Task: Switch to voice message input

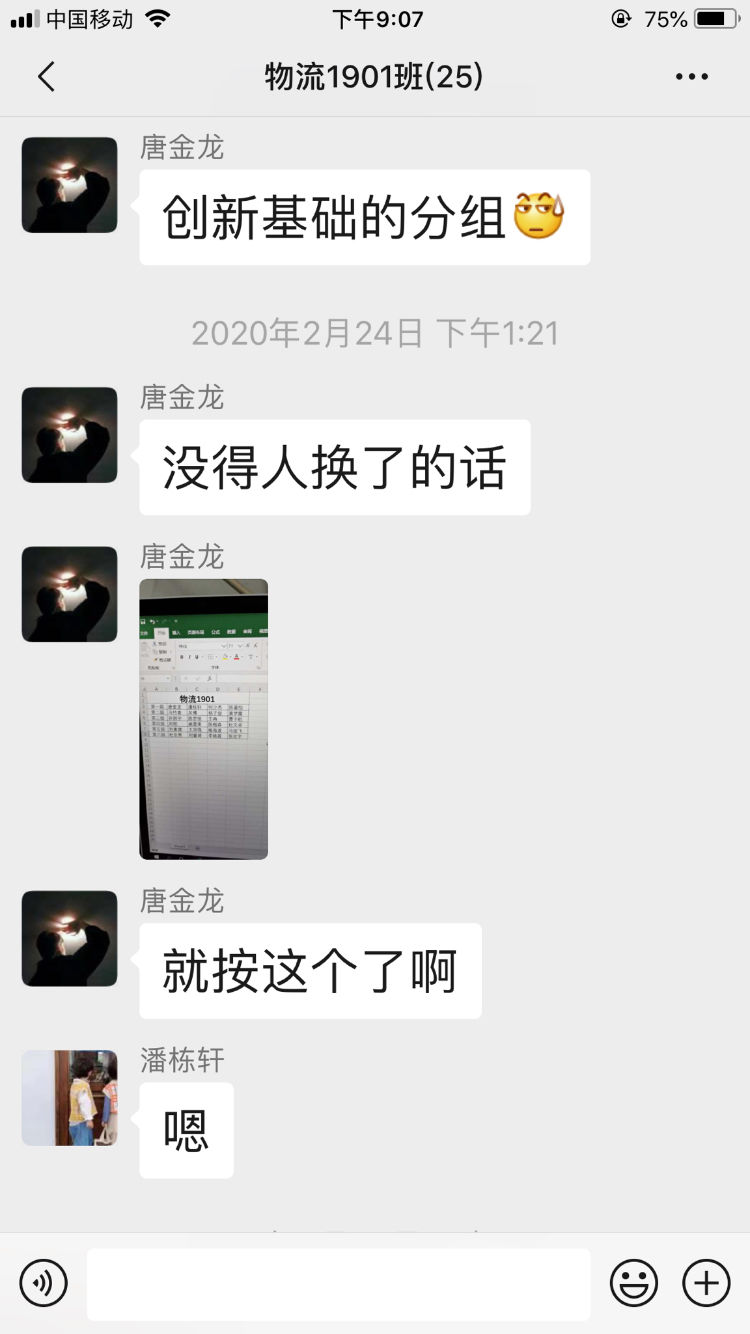Action: [43, 1283]
